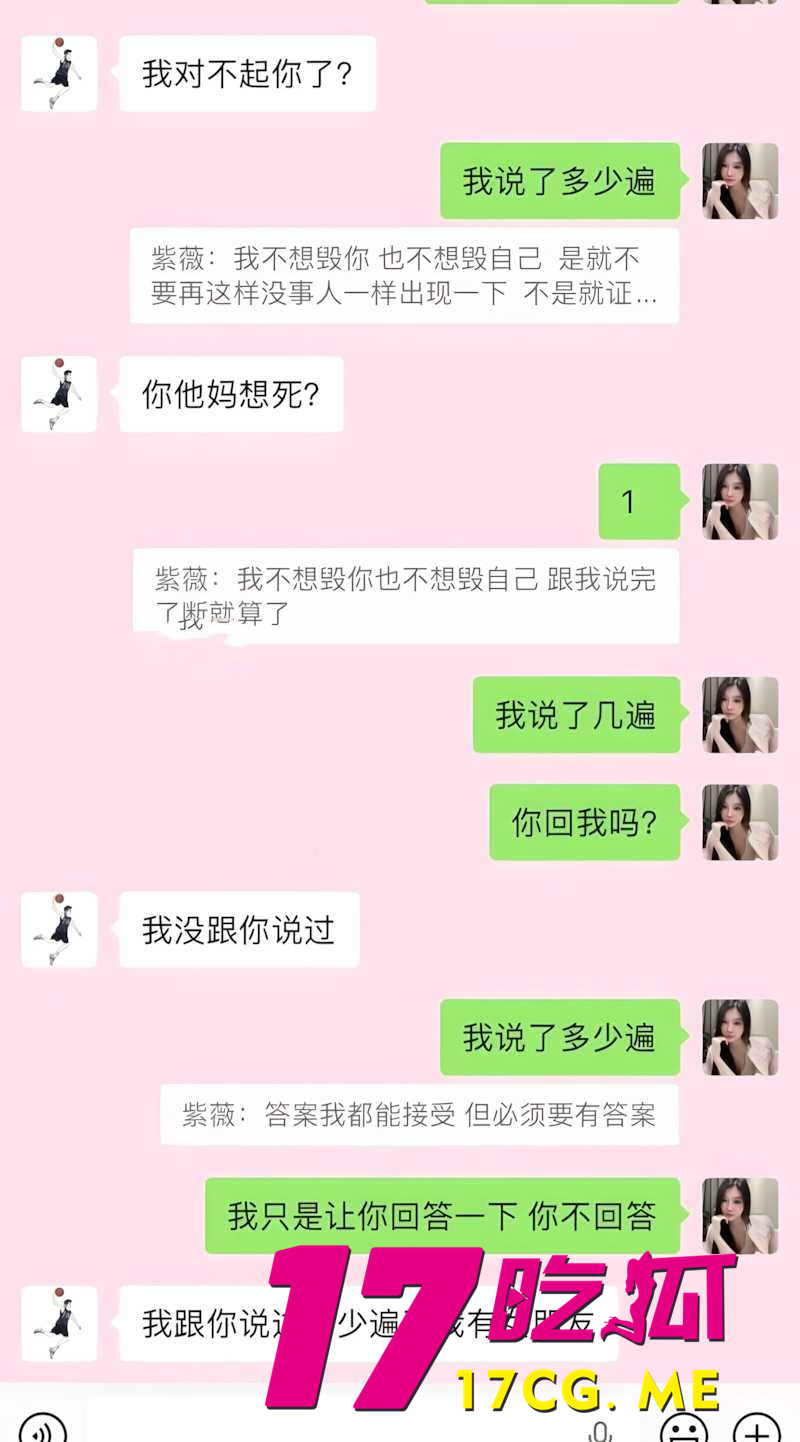
Task: Open quoted reply '紫薇: 我不想毁你 也不想毁自己'
Action: 404,275
